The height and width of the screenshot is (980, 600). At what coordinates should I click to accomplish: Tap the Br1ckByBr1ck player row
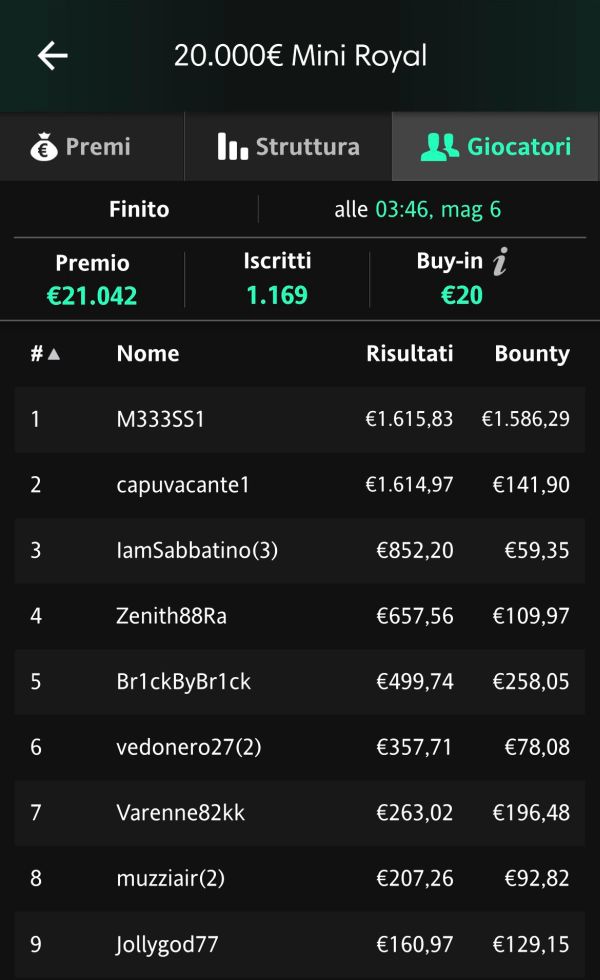(x=300, y=682)
